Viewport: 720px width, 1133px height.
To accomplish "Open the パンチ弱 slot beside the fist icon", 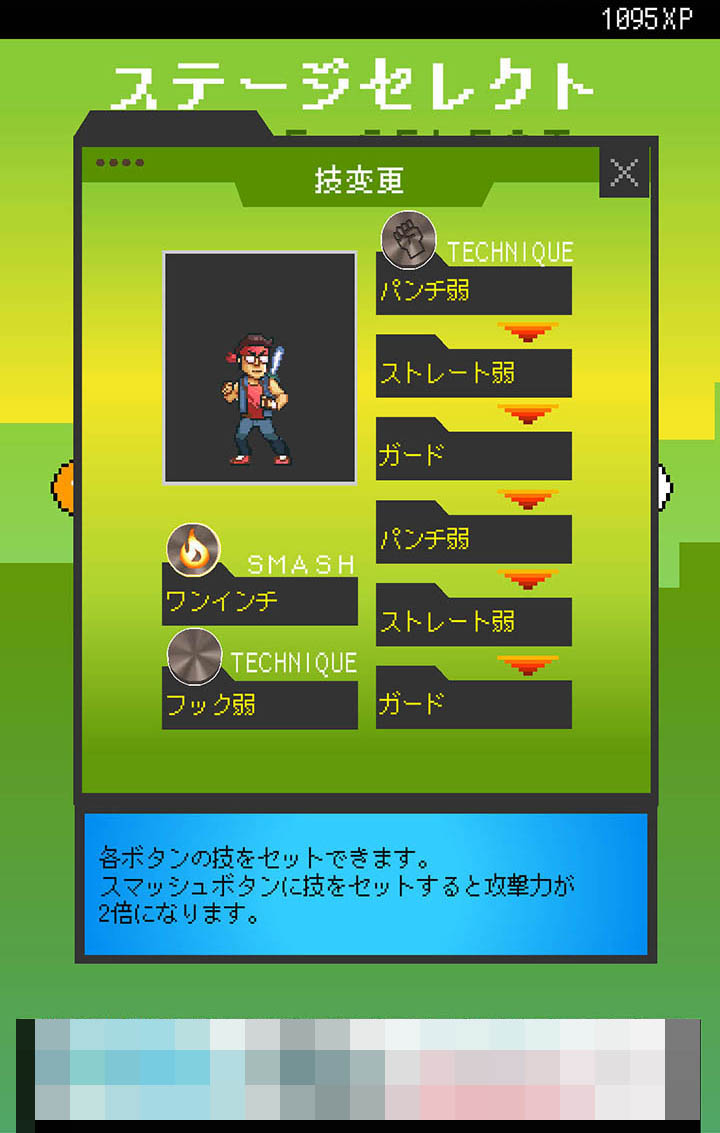I will 473,291.
